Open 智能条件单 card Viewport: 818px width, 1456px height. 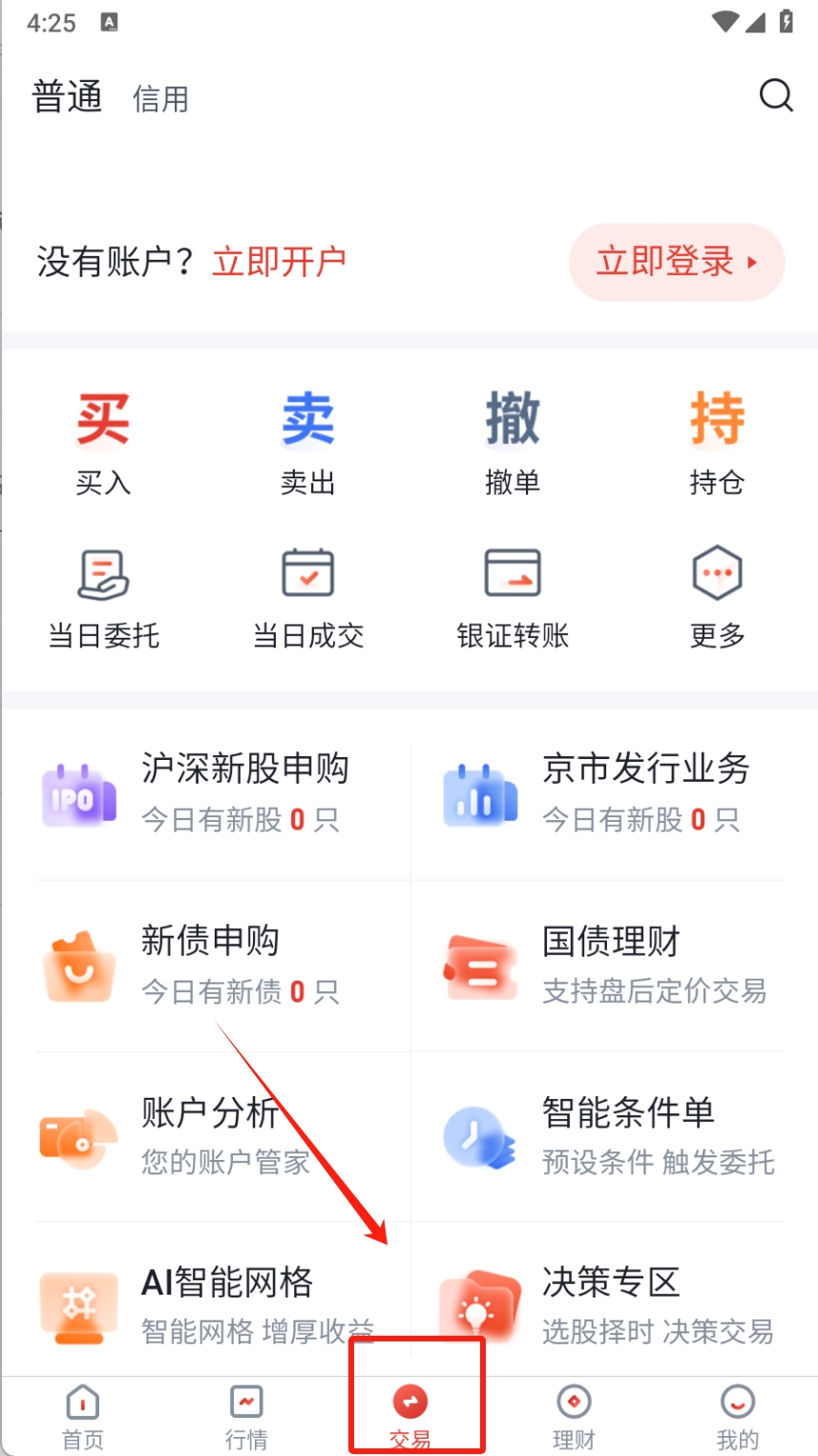[x=611, y=1135]
